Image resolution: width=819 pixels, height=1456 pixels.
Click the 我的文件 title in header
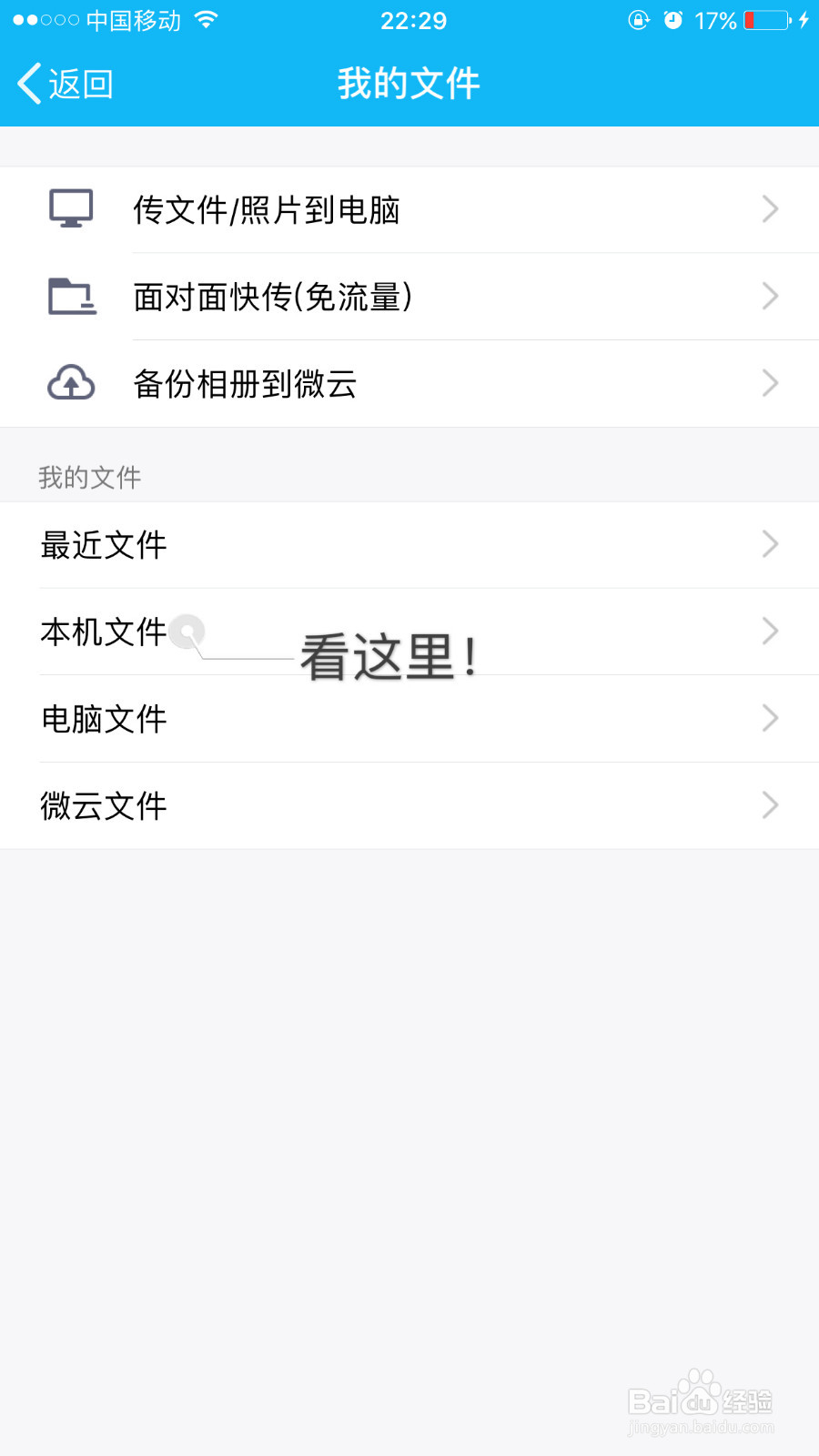409,83
